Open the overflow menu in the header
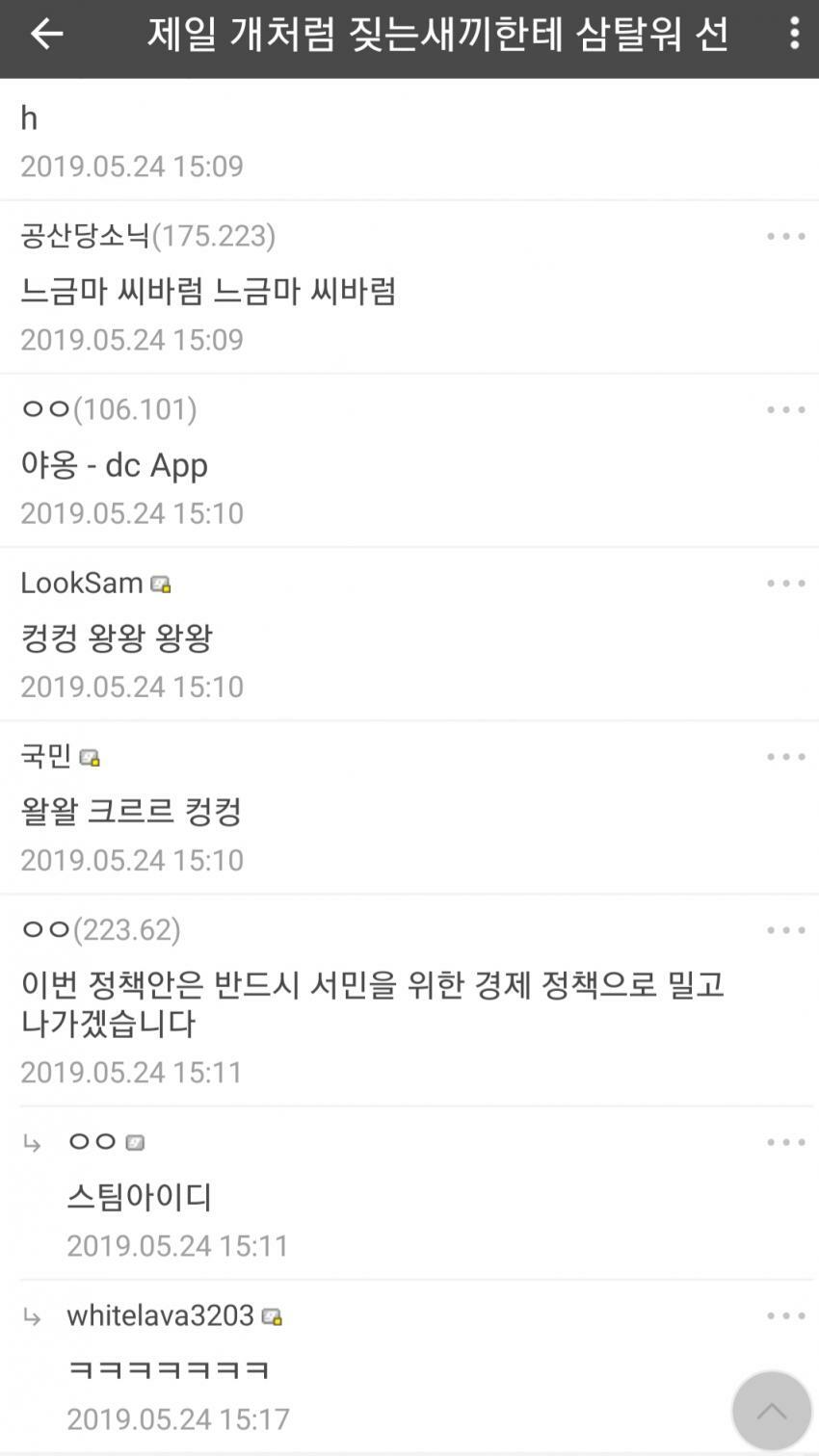This screenshot has height=1456, width=819. pyautogui.click(x=793, y=34)
